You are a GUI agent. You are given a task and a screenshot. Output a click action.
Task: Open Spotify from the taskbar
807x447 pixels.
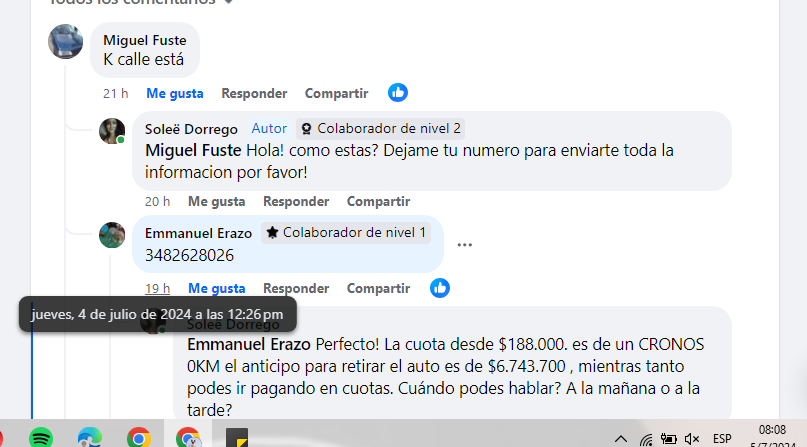(x=41, y=437)
